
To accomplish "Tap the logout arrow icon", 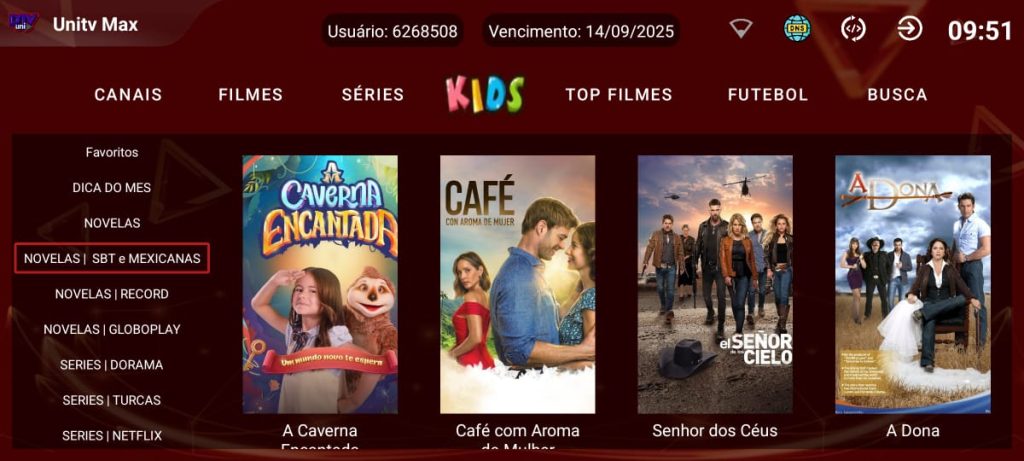I will pos(909,29).
